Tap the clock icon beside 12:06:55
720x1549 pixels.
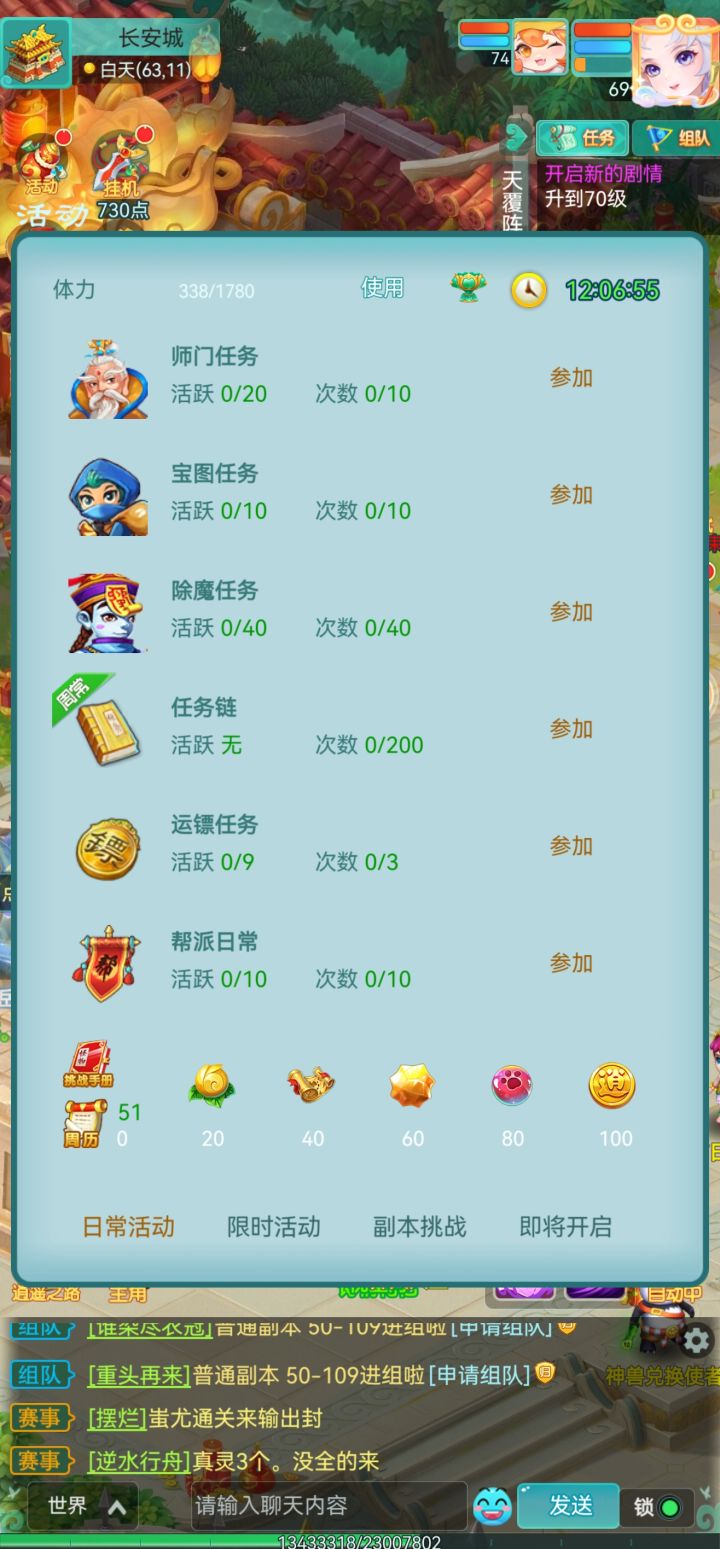(528, 290)
